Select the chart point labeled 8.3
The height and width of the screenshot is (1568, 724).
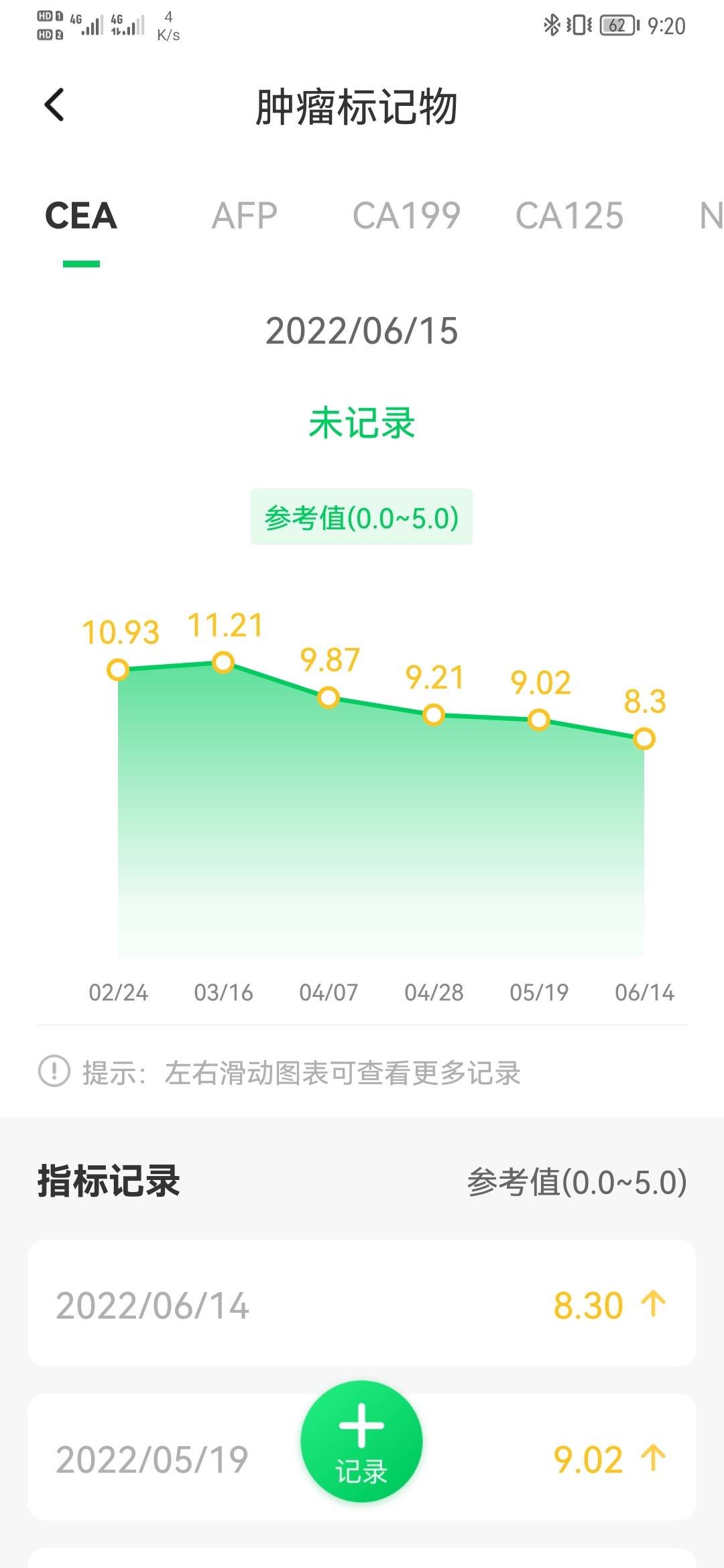(644, 739)
